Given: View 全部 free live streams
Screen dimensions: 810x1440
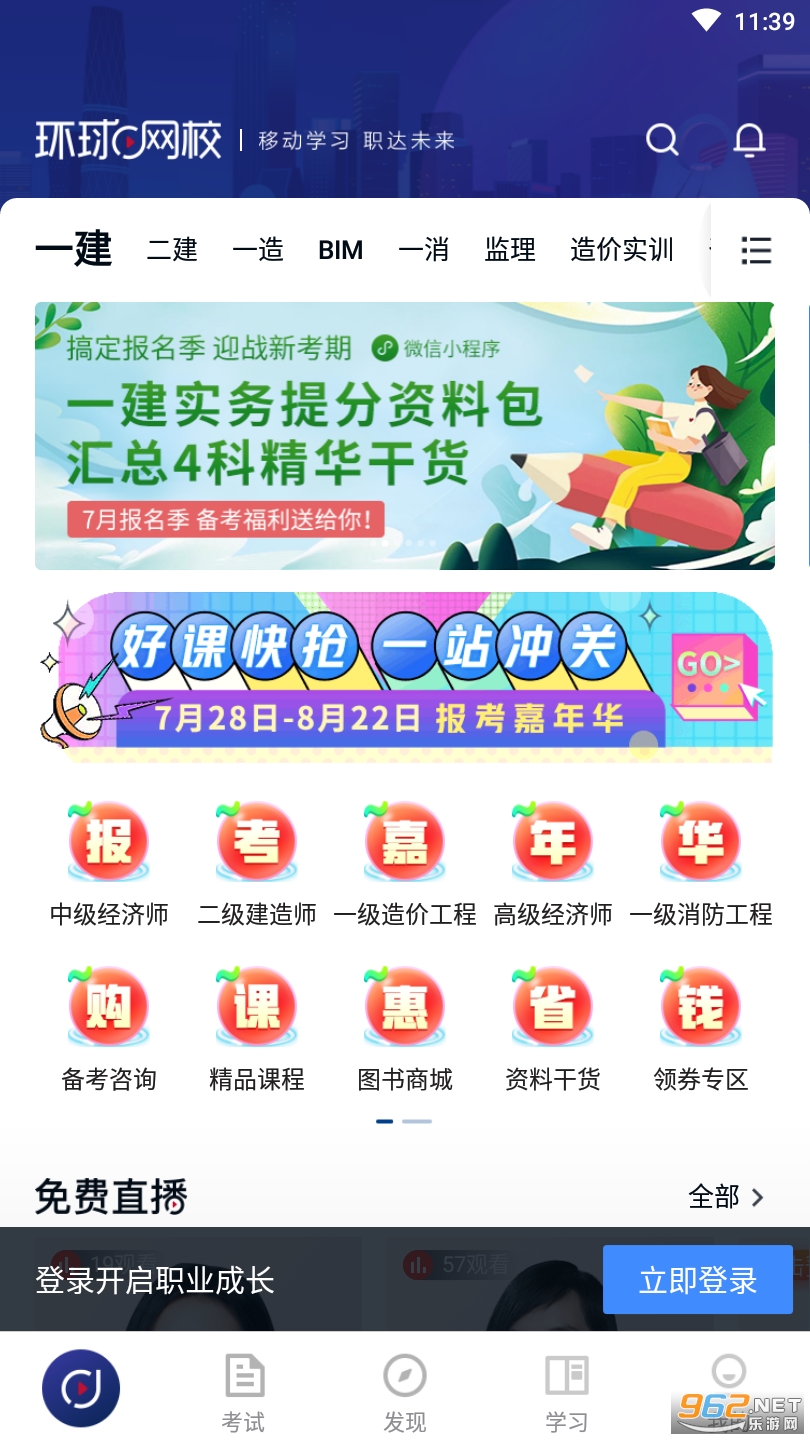Looking at the screenshot, I should pos(727,1197).
